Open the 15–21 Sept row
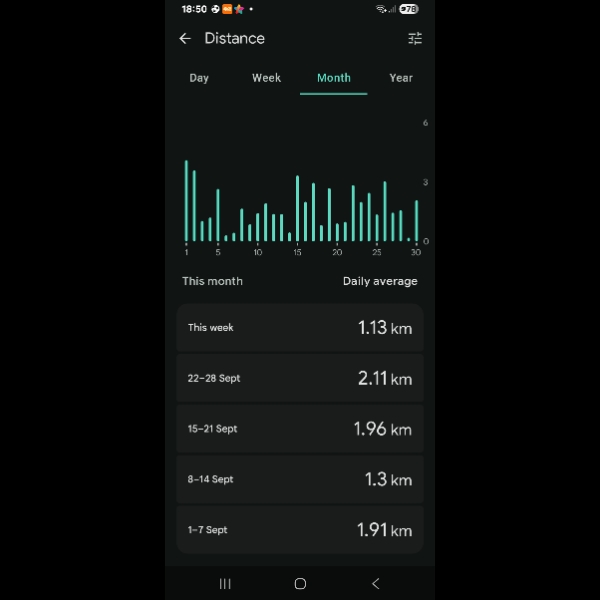 pyautogui.click(x=300, y=429)
